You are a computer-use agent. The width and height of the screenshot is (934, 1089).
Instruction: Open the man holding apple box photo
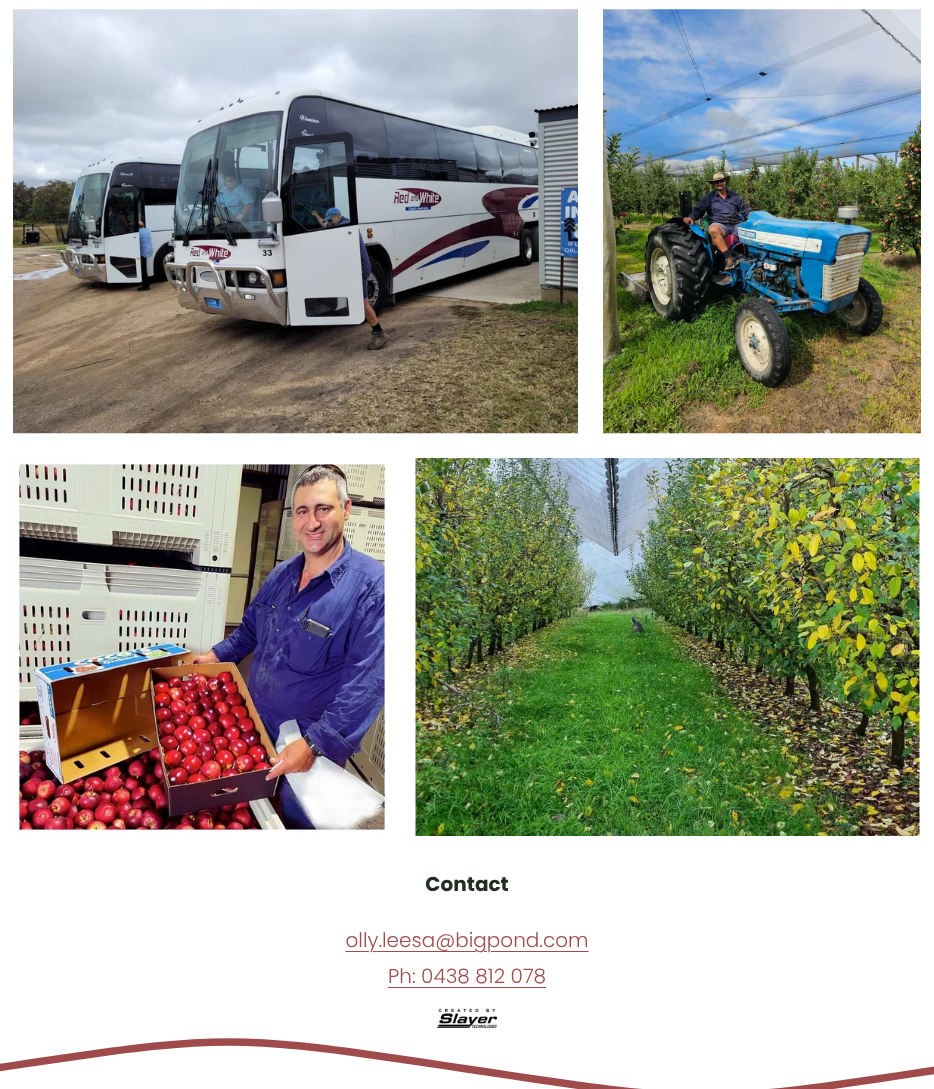201,646
